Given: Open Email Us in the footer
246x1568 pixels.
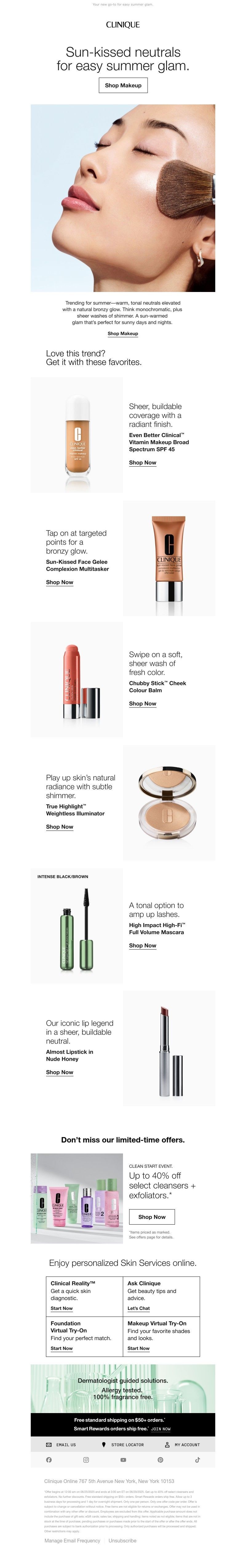Looking at the screenshot, I should click(61, 1444).
